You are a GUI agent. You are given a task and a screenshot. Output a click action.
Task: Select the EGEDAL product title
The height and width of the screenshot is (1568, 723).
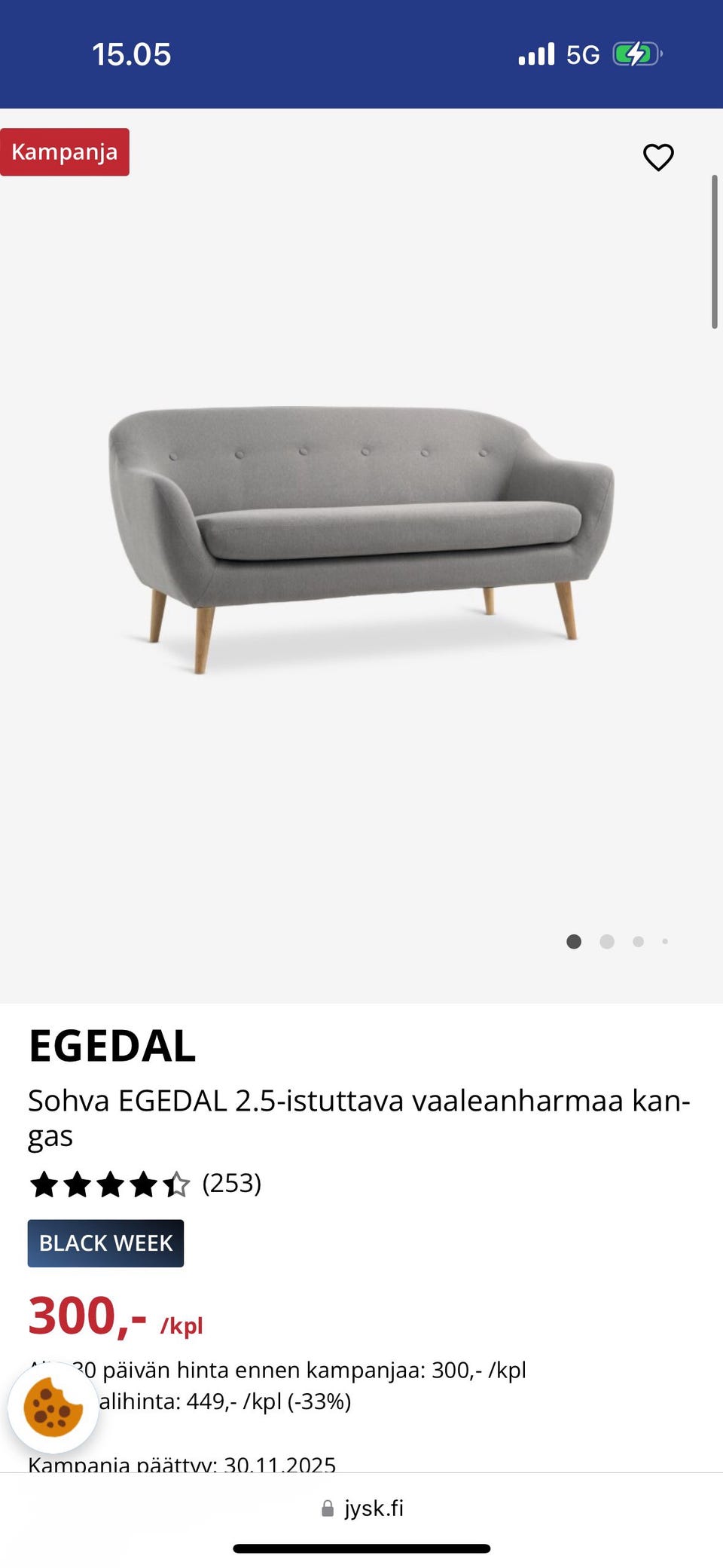point(111,1046)
